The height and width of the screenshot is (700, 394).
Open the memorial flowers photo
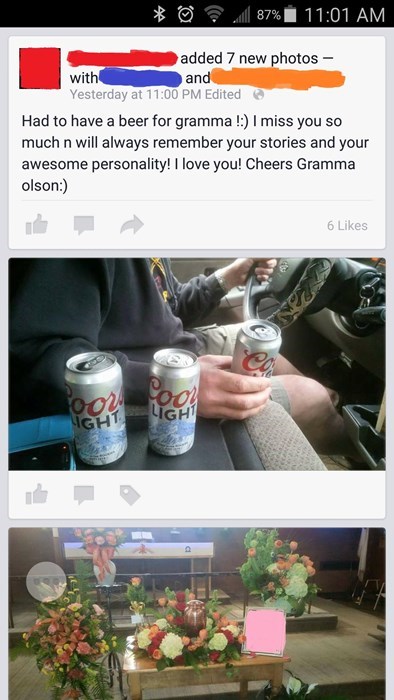tap(197, 614)
